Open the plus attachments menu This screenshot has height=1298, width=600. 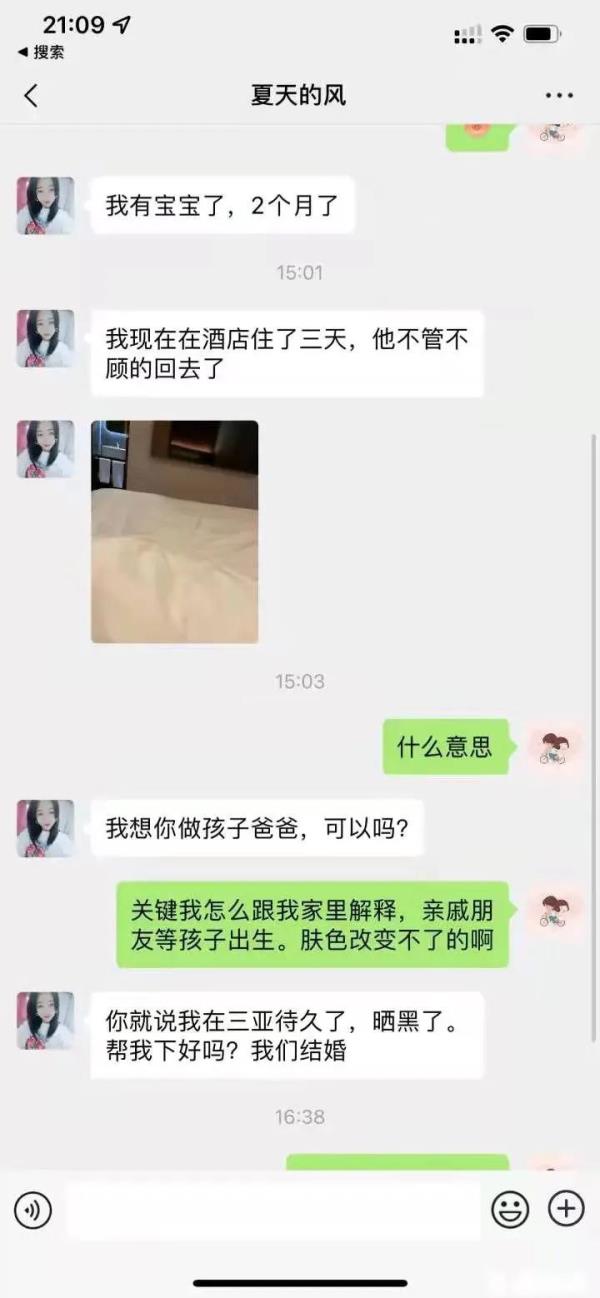[x=566, y=1210]
